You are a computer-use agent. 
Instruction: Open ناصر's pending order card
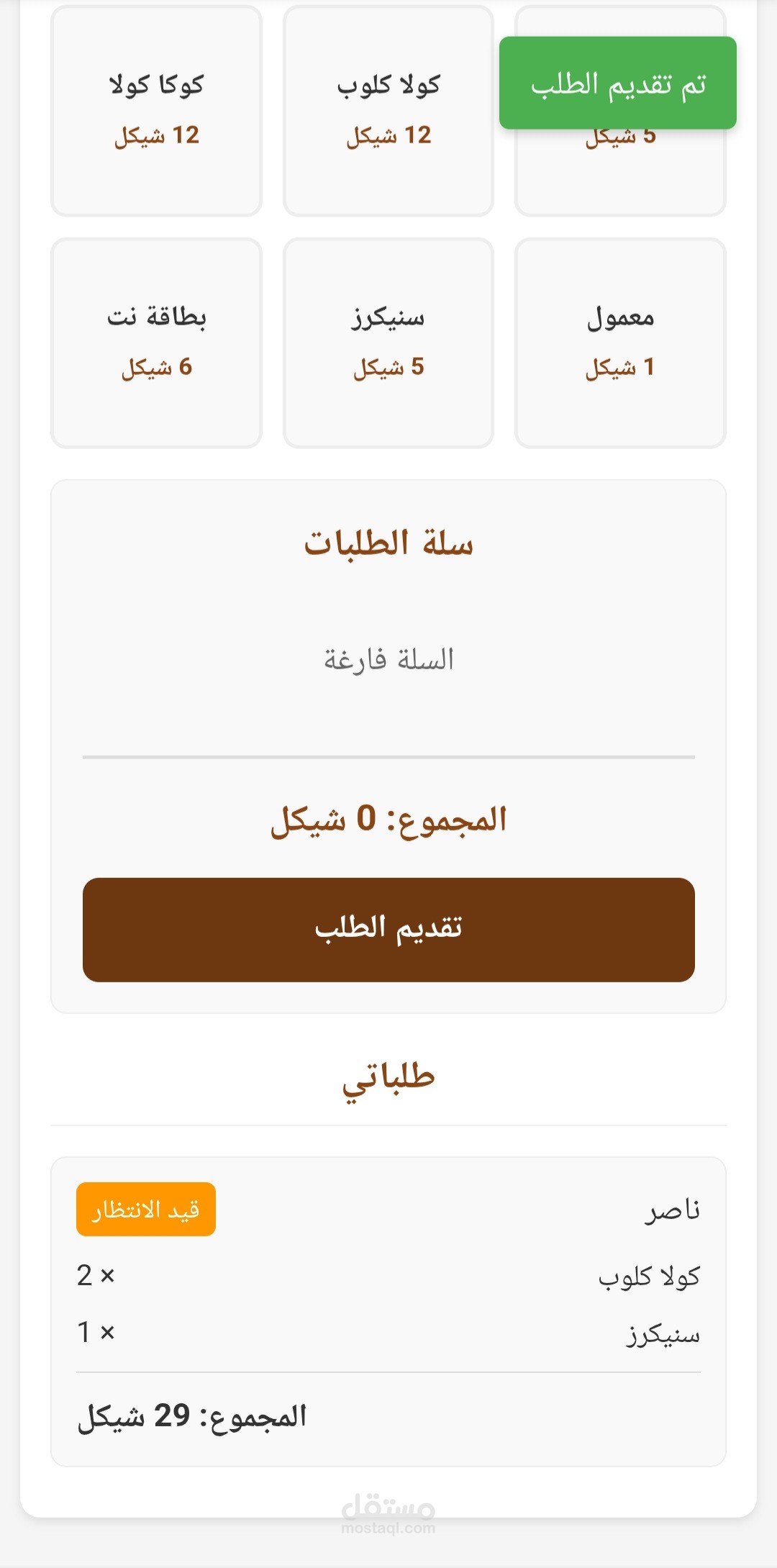[x=388, y=1311]
